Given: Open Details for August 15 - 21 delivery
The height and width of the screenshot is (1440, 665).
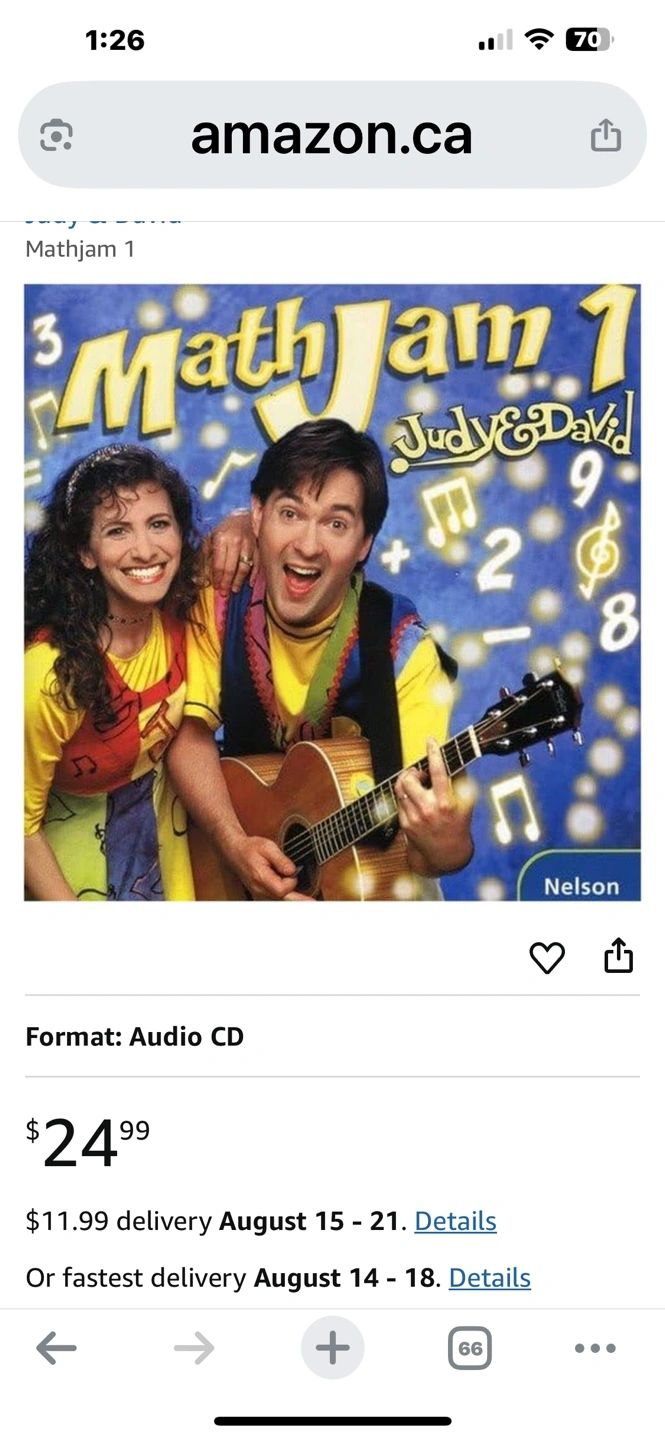Looking at the screenshot, I should click(x=455, y=1221).
